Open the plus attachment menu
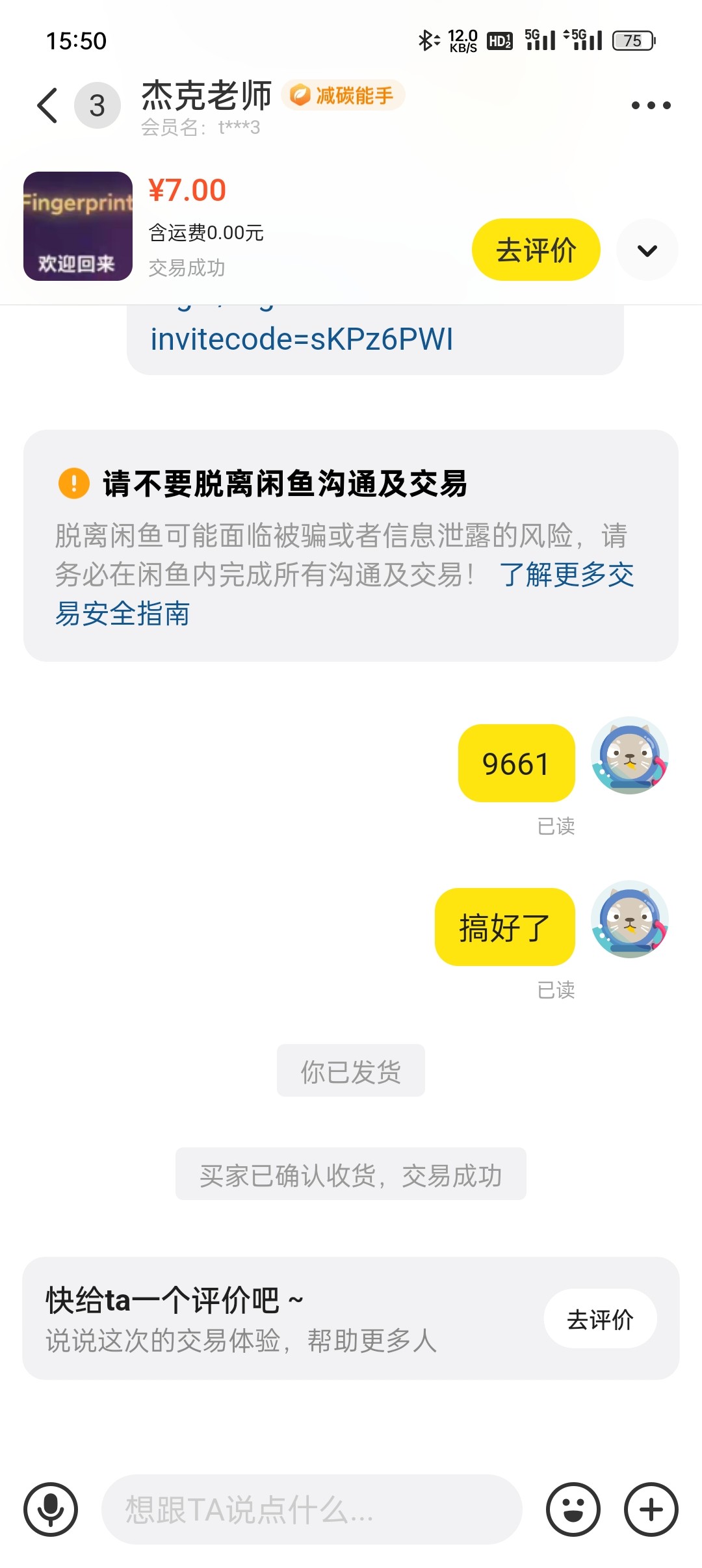Viewport: 702px width, 1568px height. coord(651,1509)
